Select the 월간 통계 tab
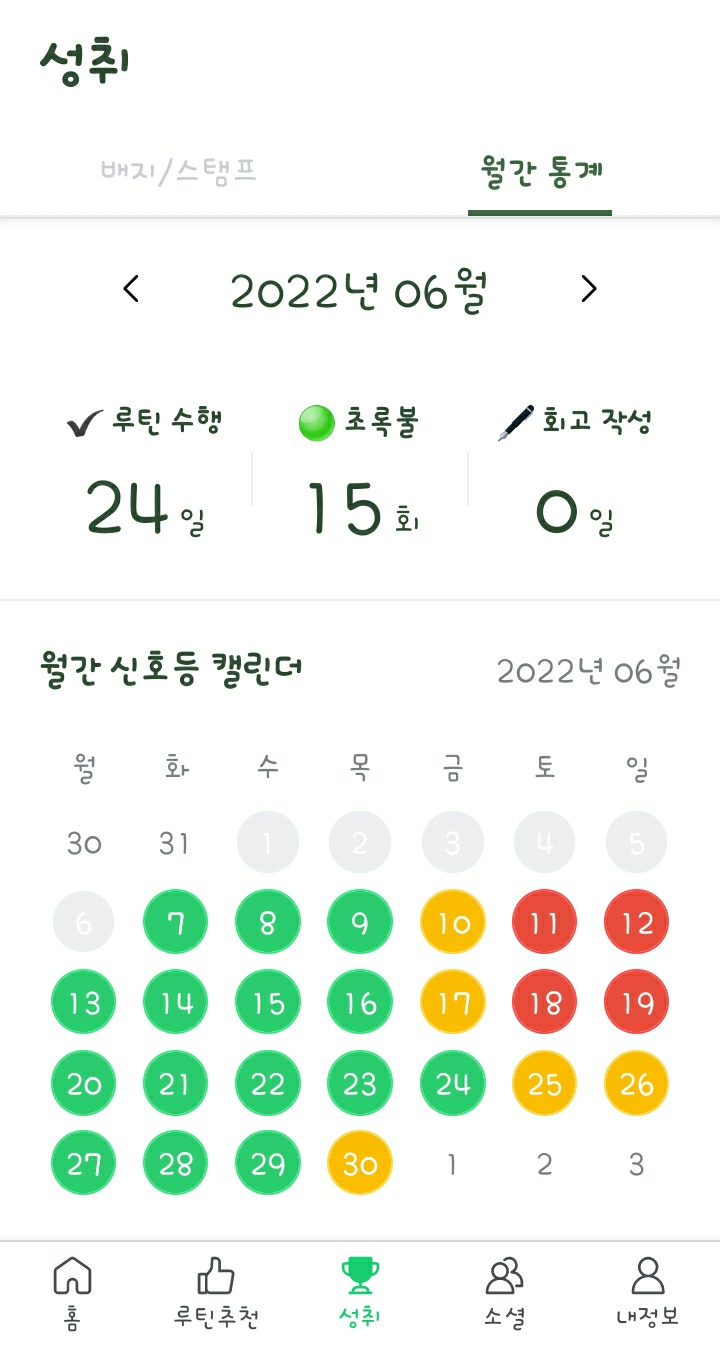This screenshot has width=720, height=1345. pyautogui.click(x=540, y=172)
